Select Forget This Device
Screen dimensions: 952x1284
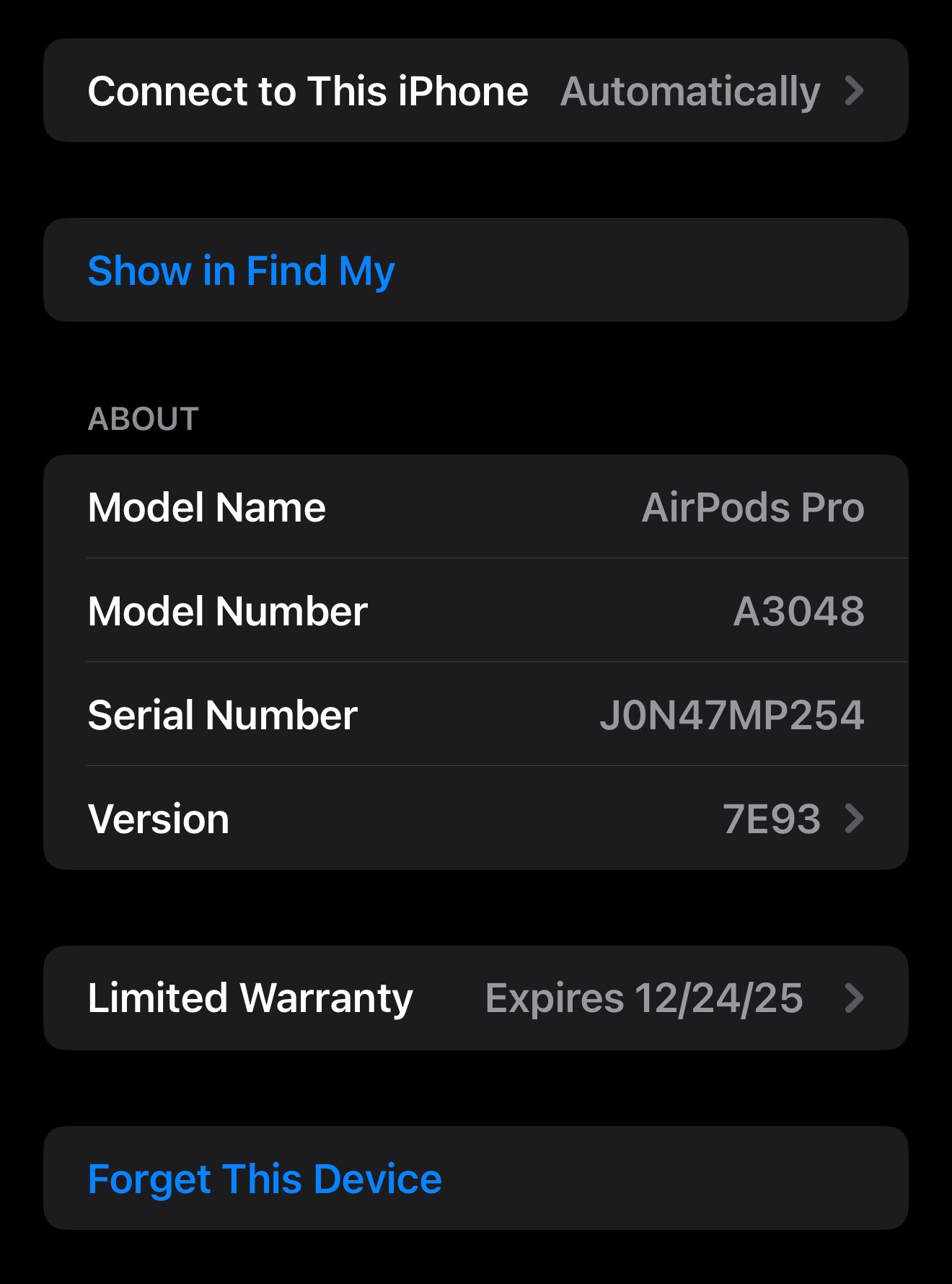click(265, 1179)
